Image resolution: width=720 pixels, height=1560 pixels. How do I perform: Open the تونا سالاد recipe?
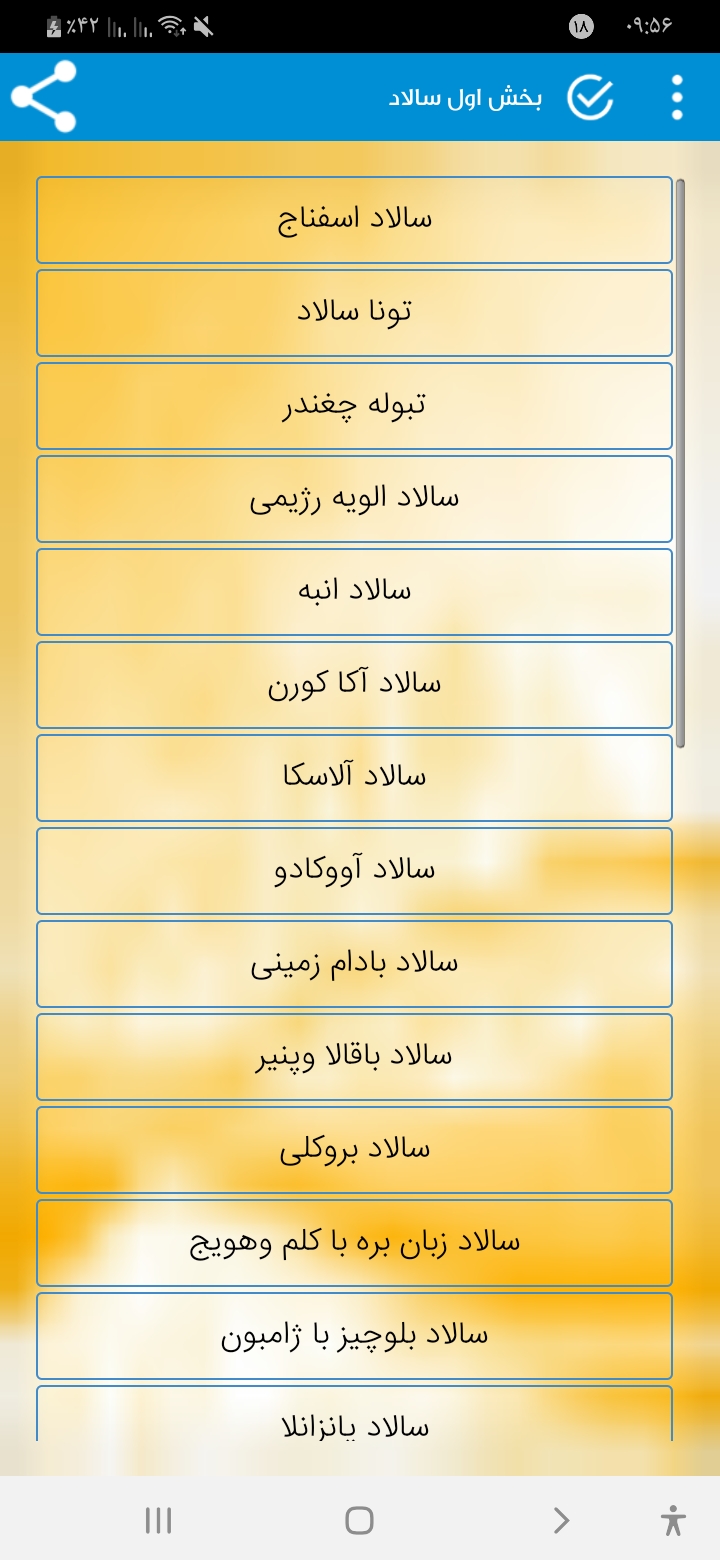tap(354, 312)
